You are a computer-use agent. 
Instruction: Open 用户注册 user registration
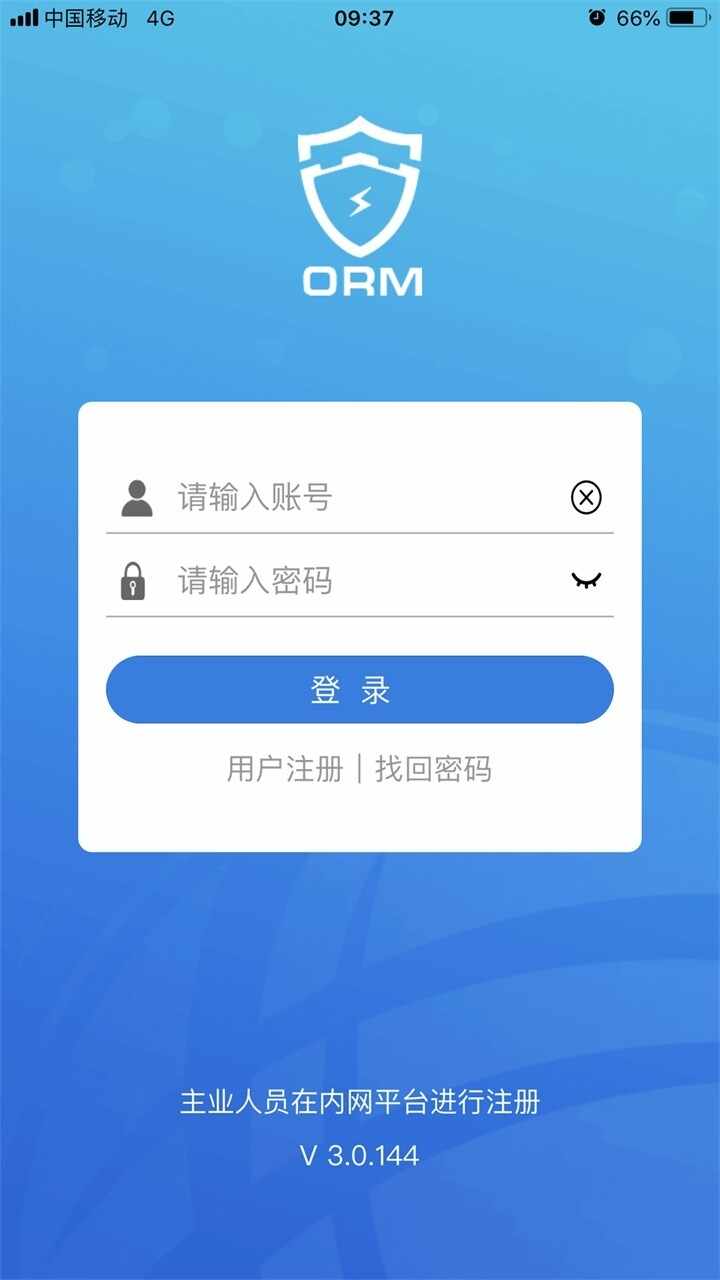(283, 768)
